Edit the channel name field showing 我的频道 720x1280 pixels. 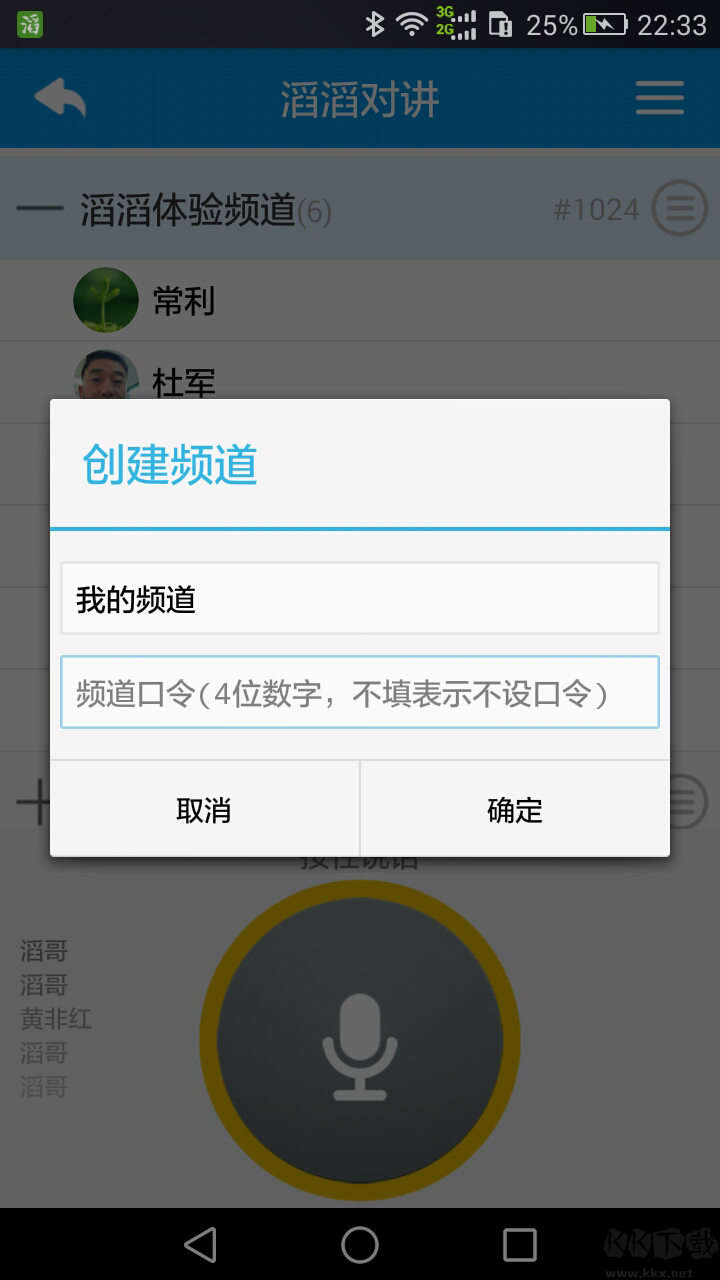tap(360, 597)
